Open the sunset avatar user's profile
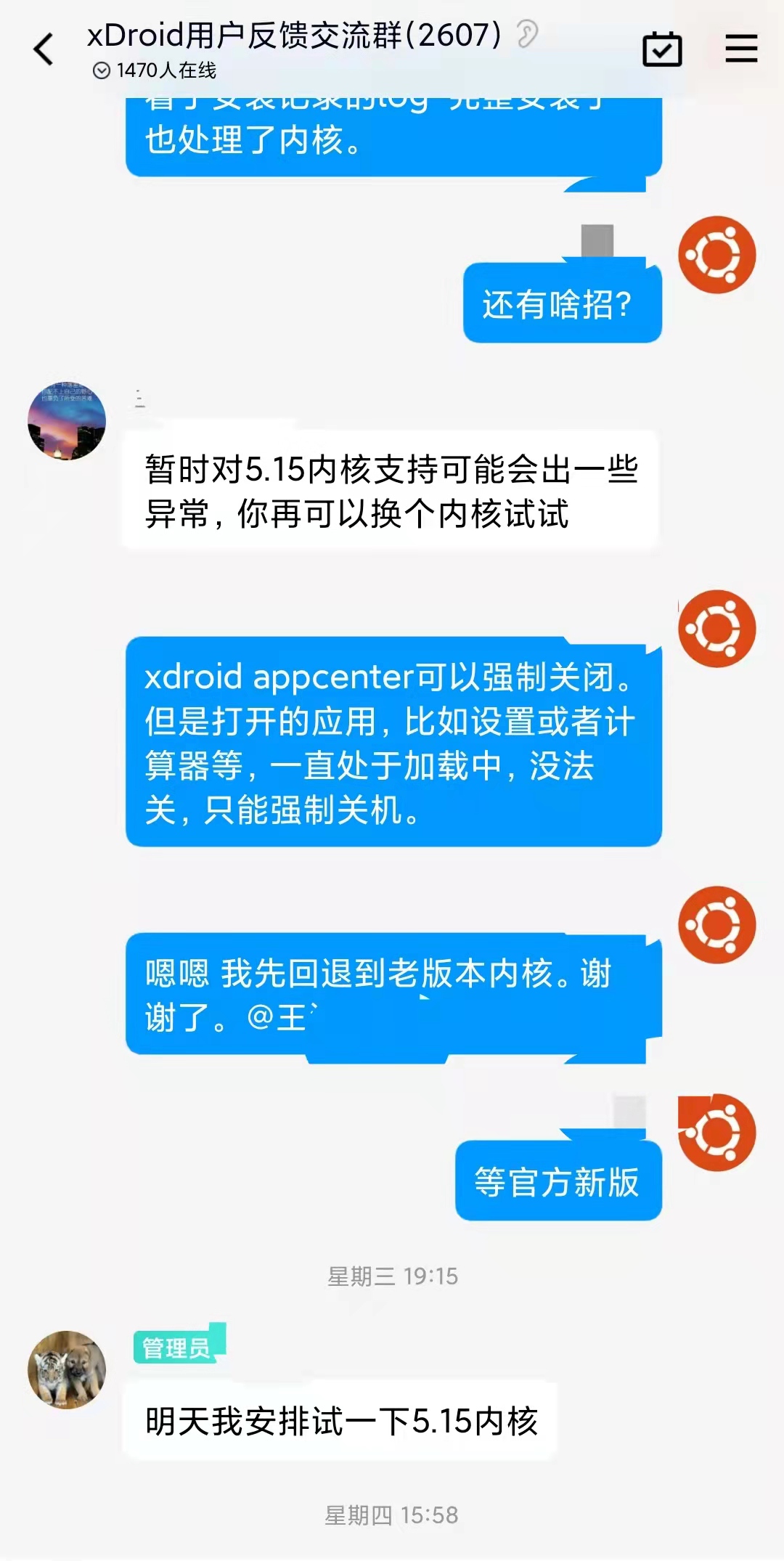This screenshot has height=1561, width=784. point(67,421)
